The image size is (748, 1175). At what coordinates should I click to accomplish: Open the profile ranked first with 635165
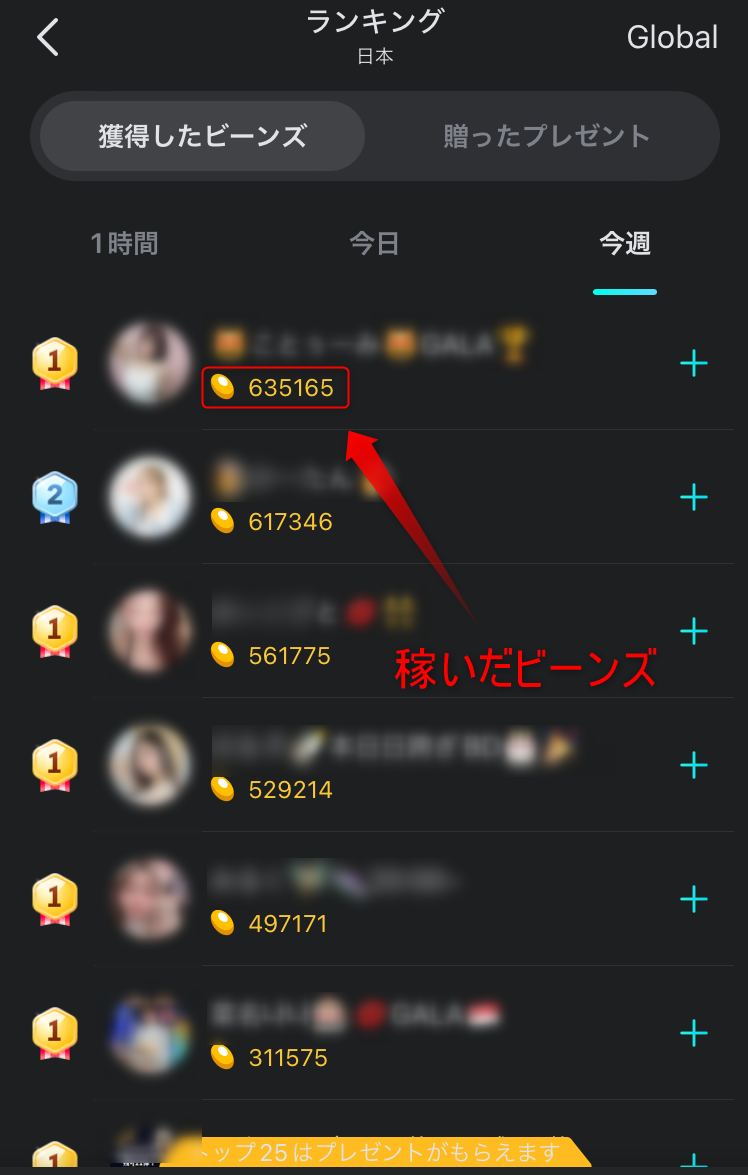pyautogui.click(x=150, y=363)
